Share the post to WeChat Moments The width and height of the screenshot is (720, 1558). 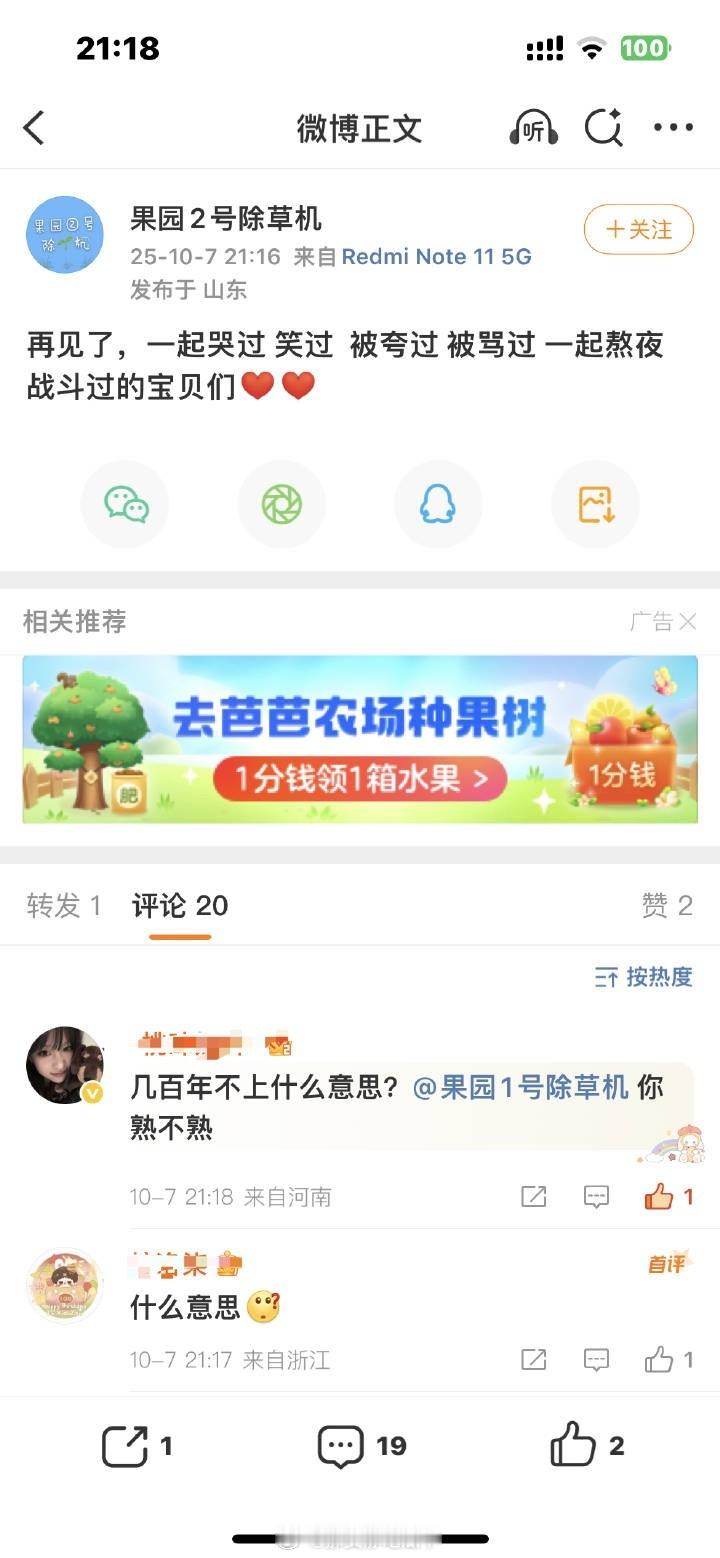pyautogui.click(x=282, y=504)
